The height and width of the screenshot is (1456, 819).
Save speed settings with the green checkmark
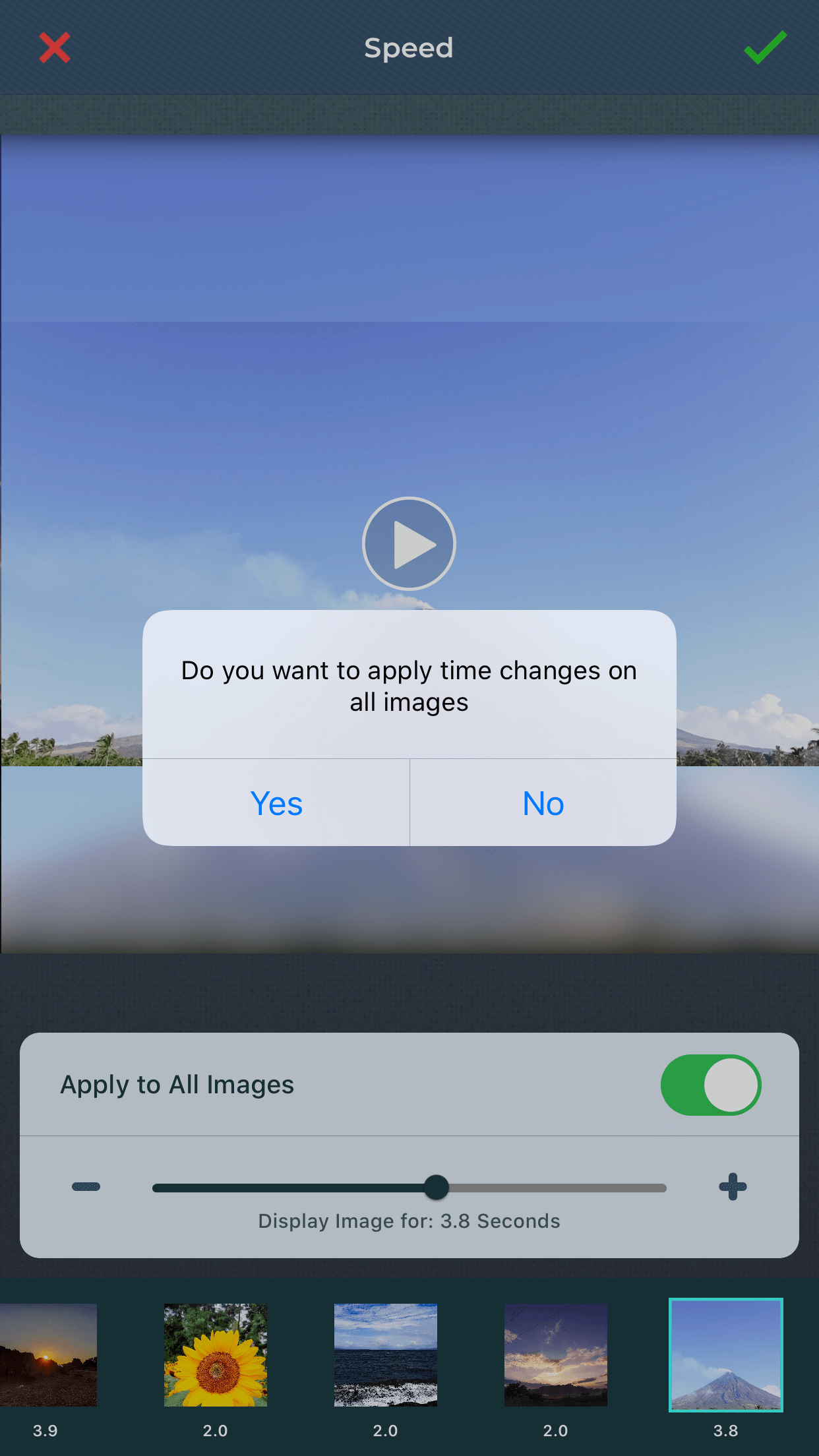[765, 47]
